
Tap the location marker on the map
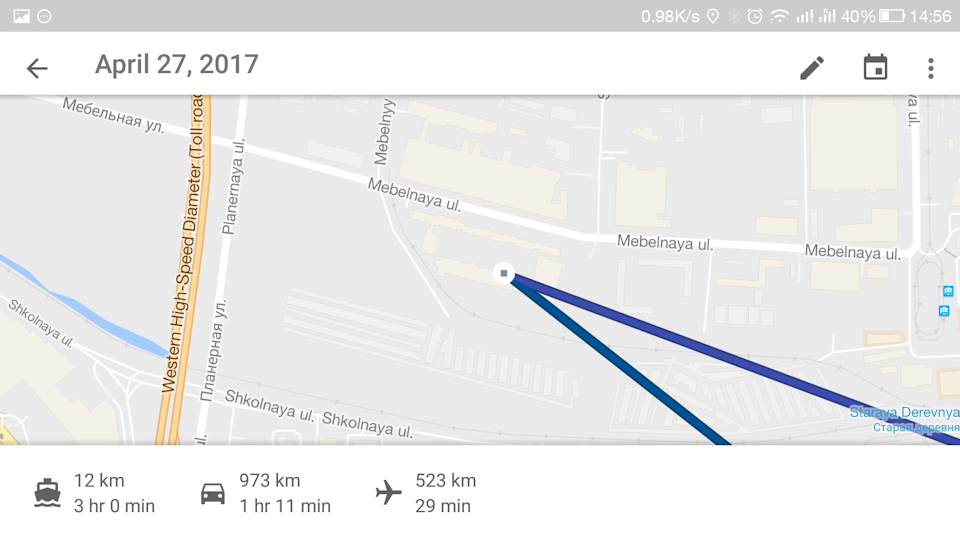(504, 273)
